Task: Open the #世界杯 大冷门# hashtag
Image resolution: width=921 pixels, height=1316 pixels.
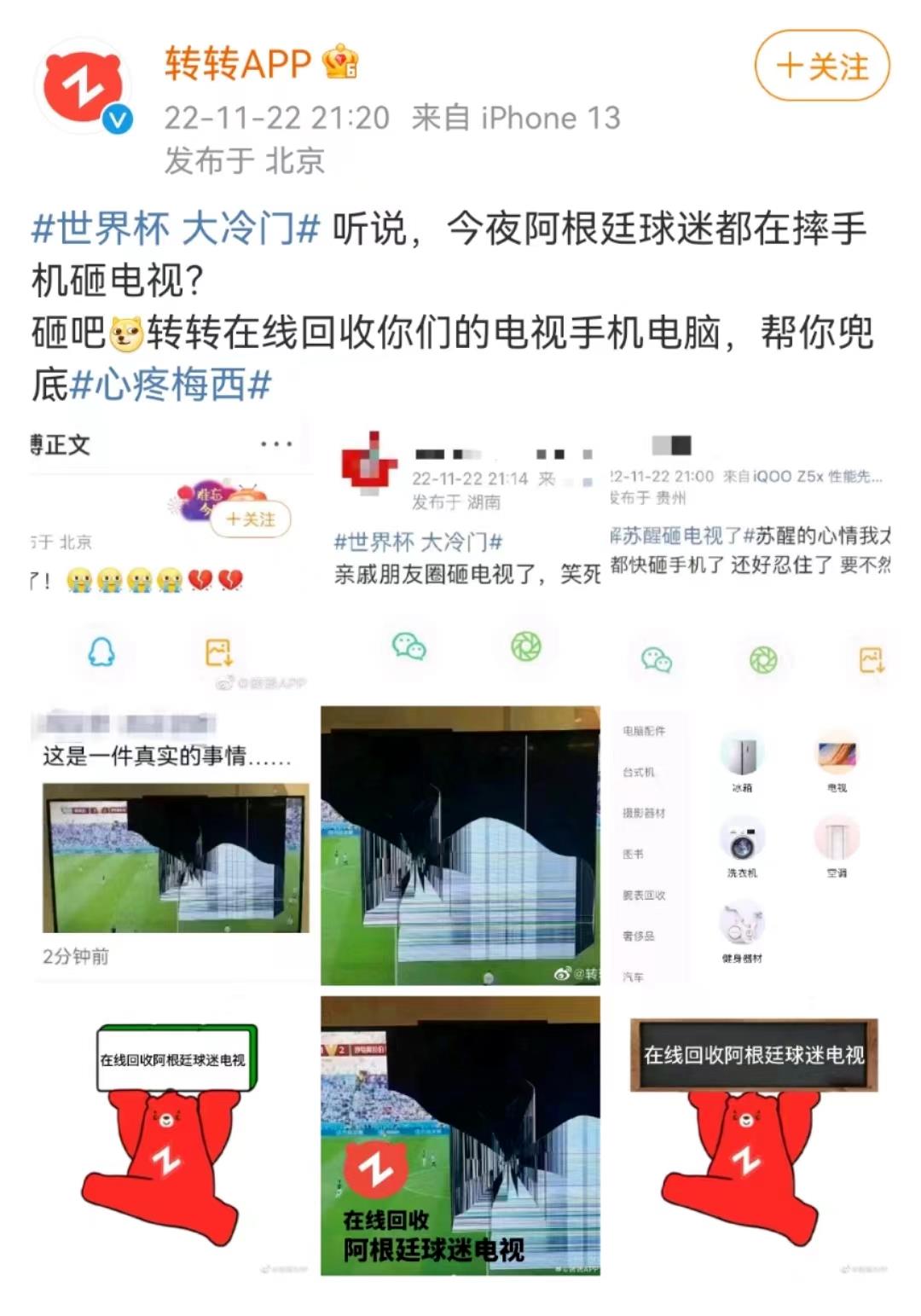Action: (176, 229)
